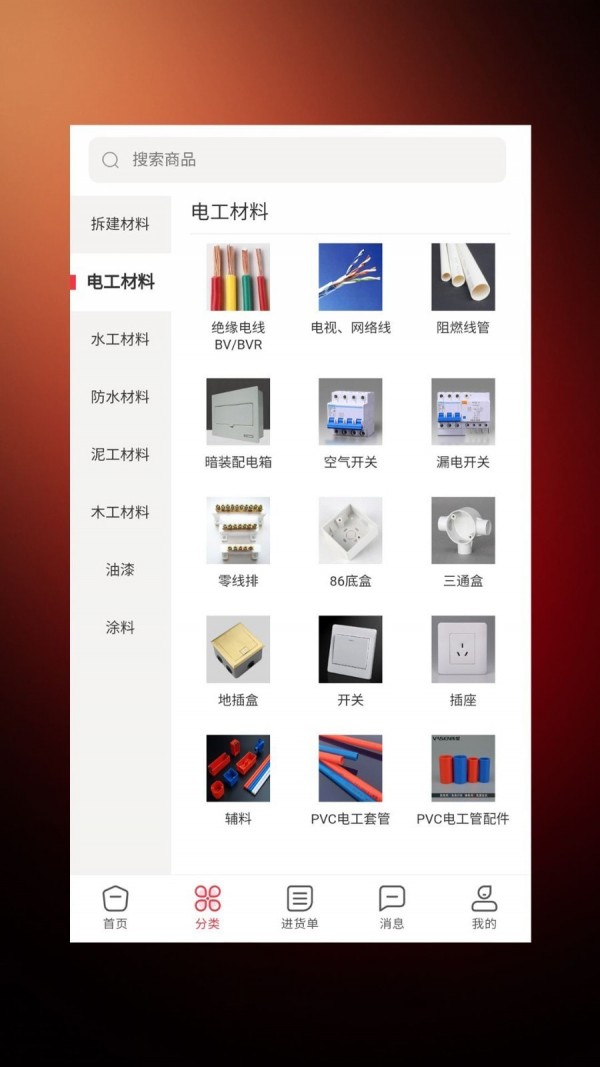This screenshot has height=1067, width=600.
Task: Select the 拆建材料 category
Action: (x=120, y=224)
